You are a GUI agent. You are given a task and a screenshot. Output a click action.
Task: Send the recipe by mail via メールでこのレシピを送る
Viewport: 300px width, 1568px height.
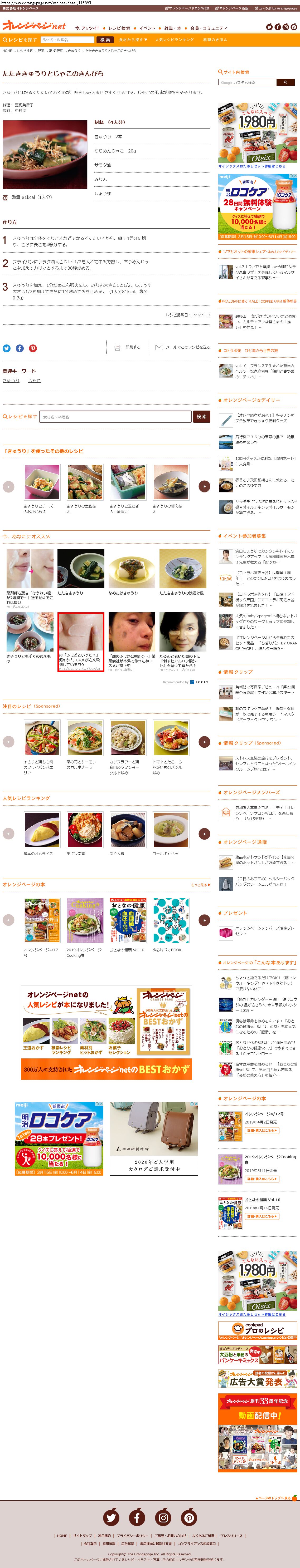(182, 347)
